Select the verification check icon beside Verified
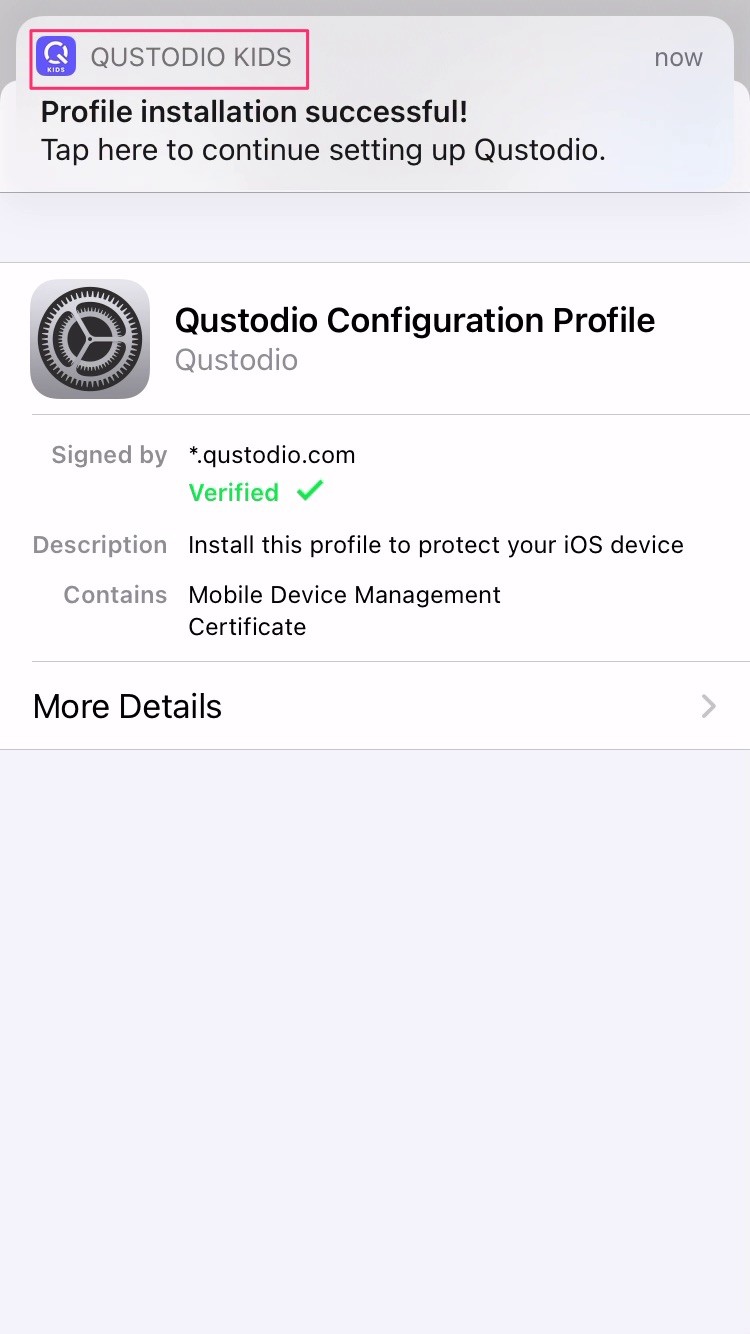750x1334 pixels. pos(310,489)
